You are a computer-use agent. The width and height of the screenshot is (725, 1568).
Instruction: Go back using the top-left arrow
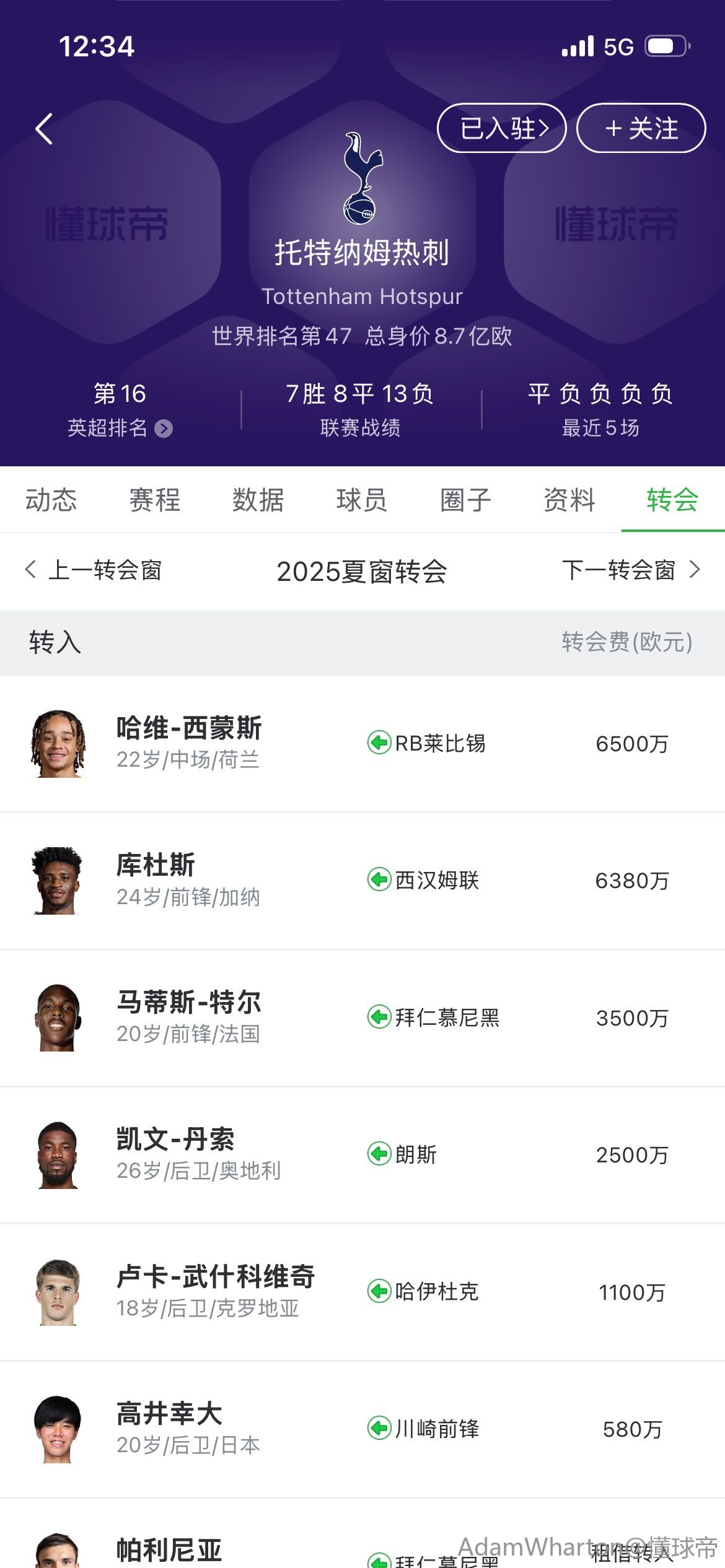[44, 129]
